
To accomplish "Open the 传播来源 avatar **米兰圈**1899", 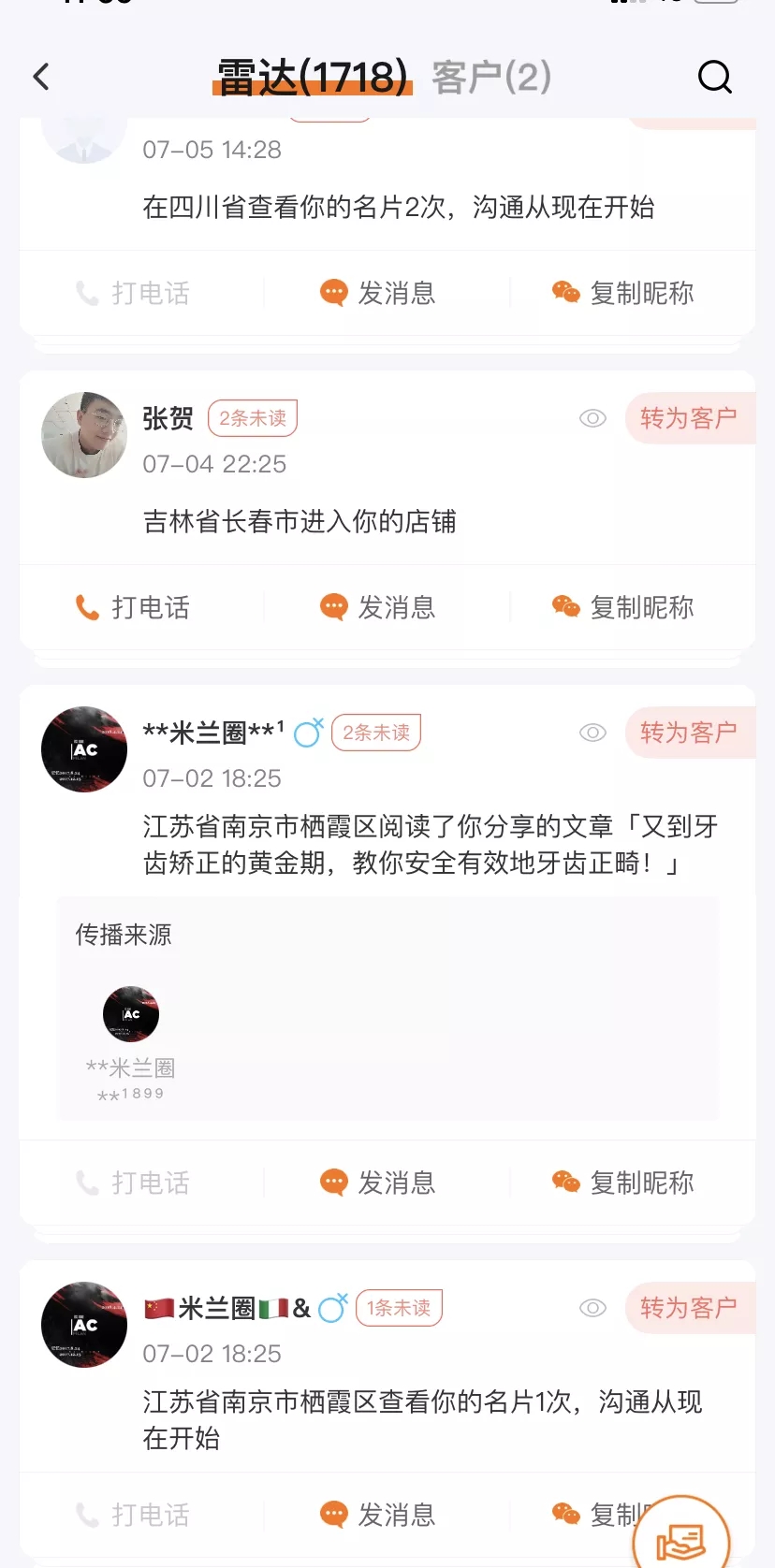I will pyautogui.click(x=131, y=1015).
